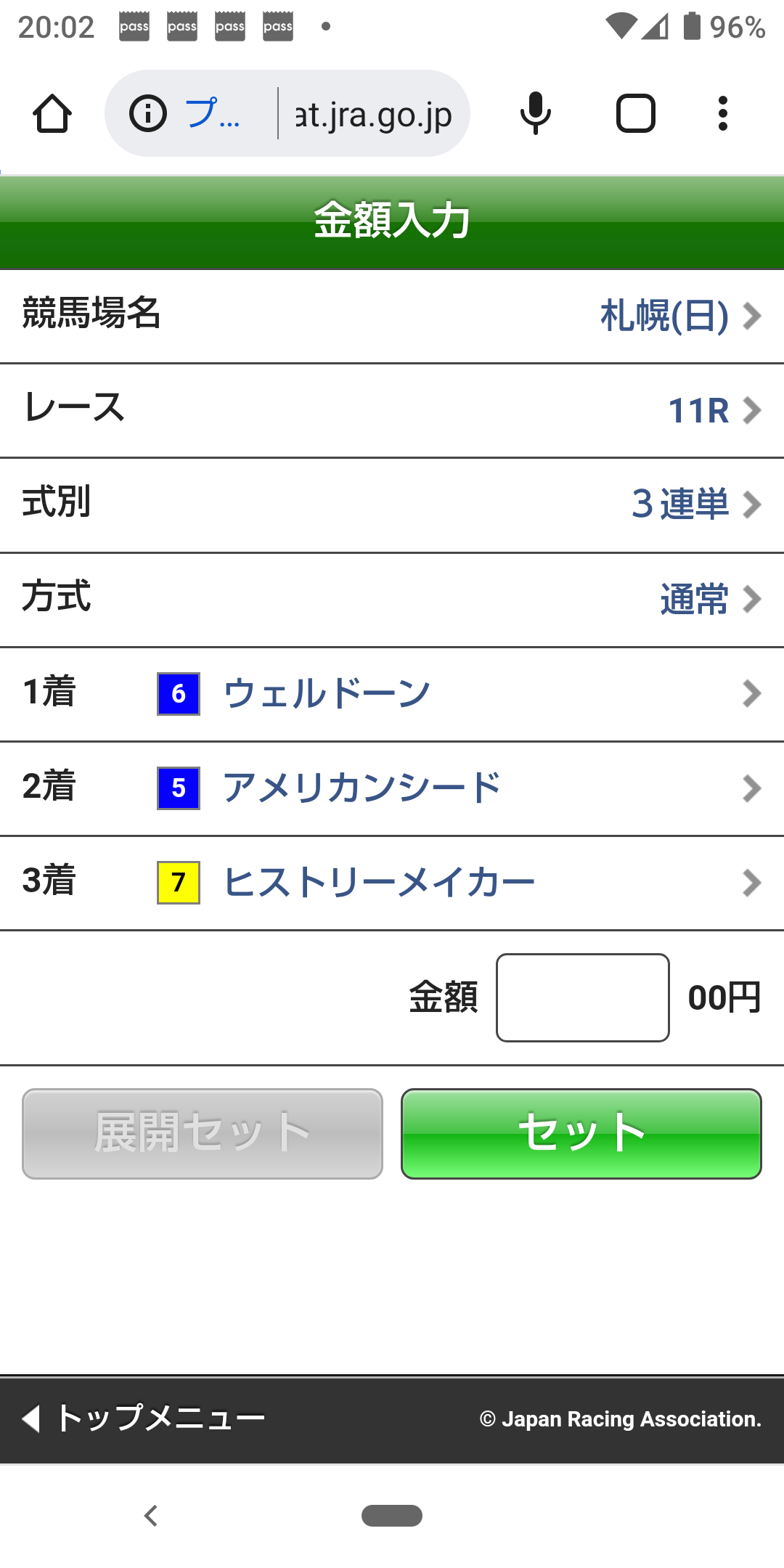Select yellow number 7 badge for ヒストリーメイカー
784x1568 pixels.
tap(178, 881)
